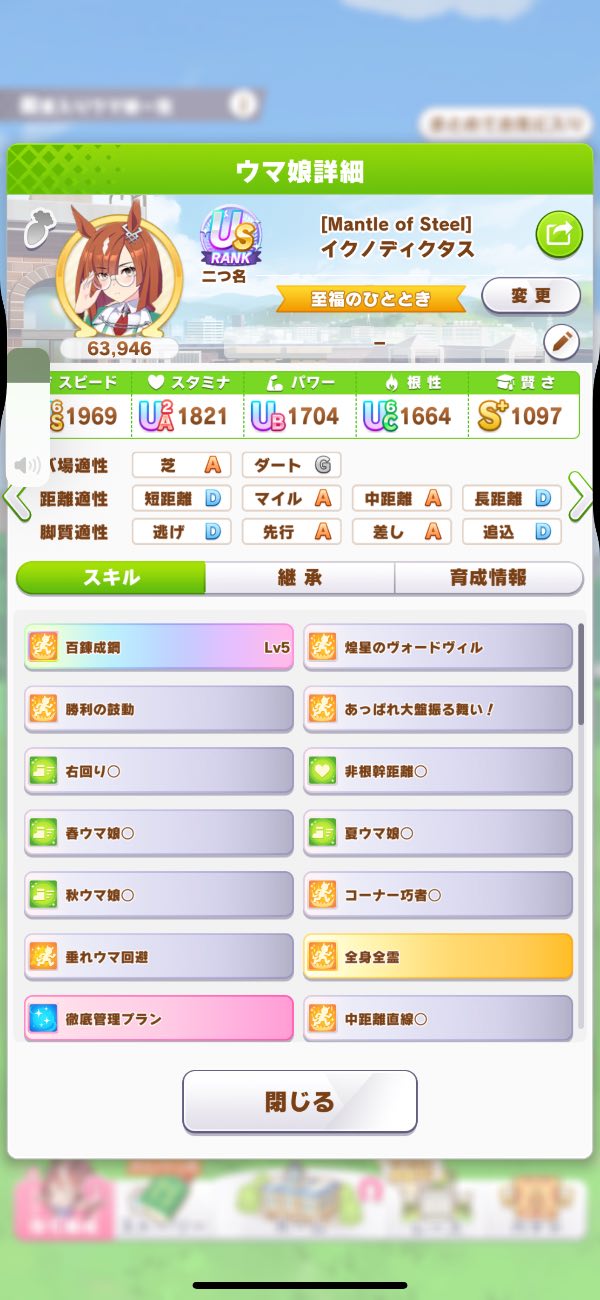
Task: View the 中距離直線○ skill
Action: [x=438, y=1019]
